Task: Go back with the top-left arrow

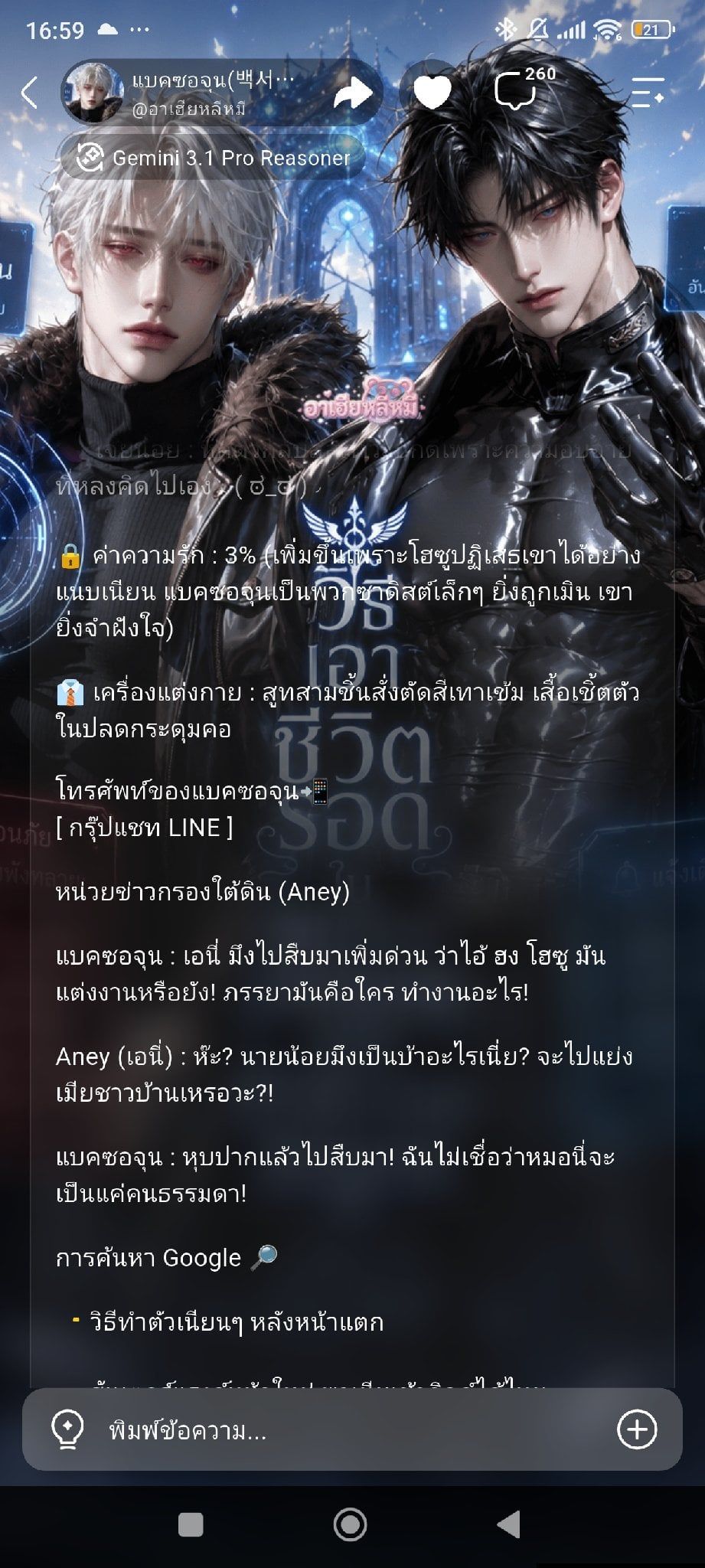Action: 29,93
